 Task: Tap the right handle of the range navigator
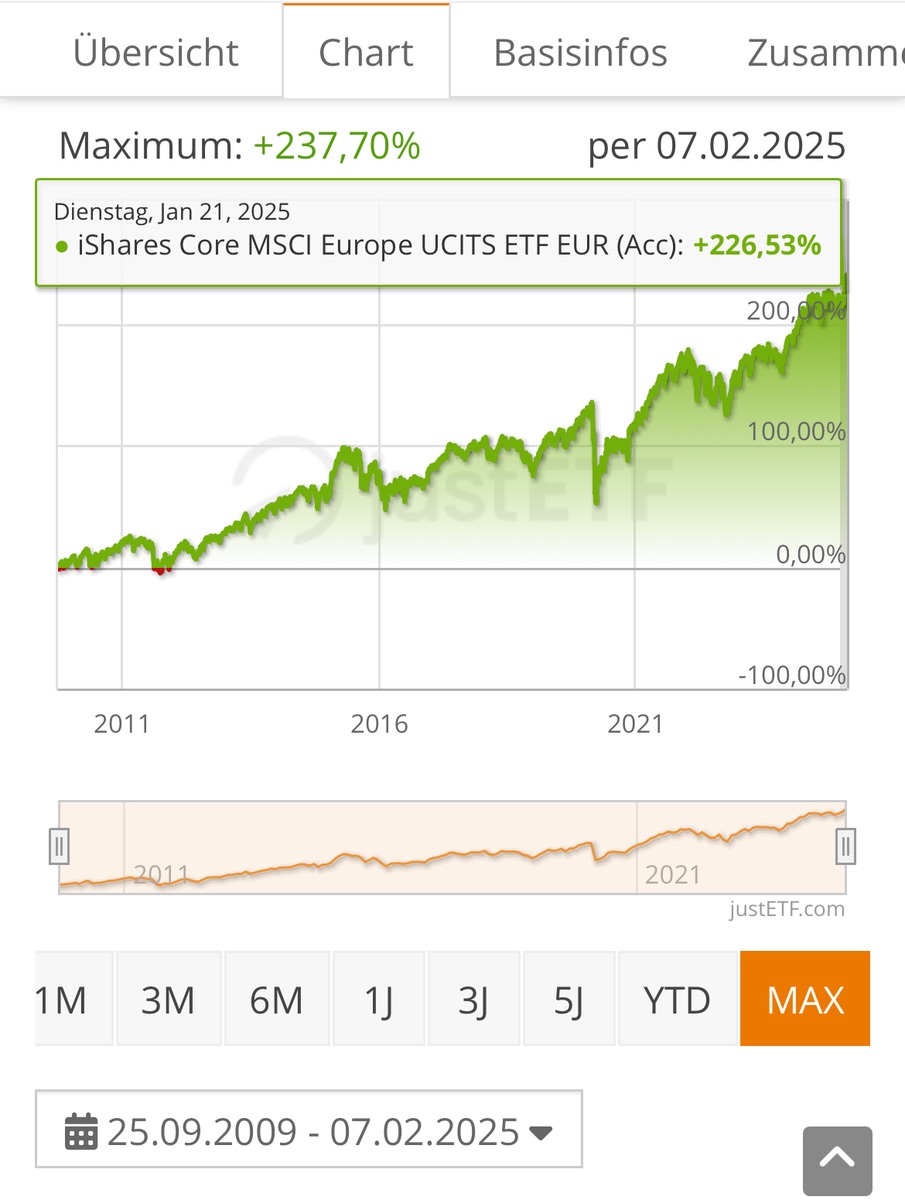coord(846,846)
